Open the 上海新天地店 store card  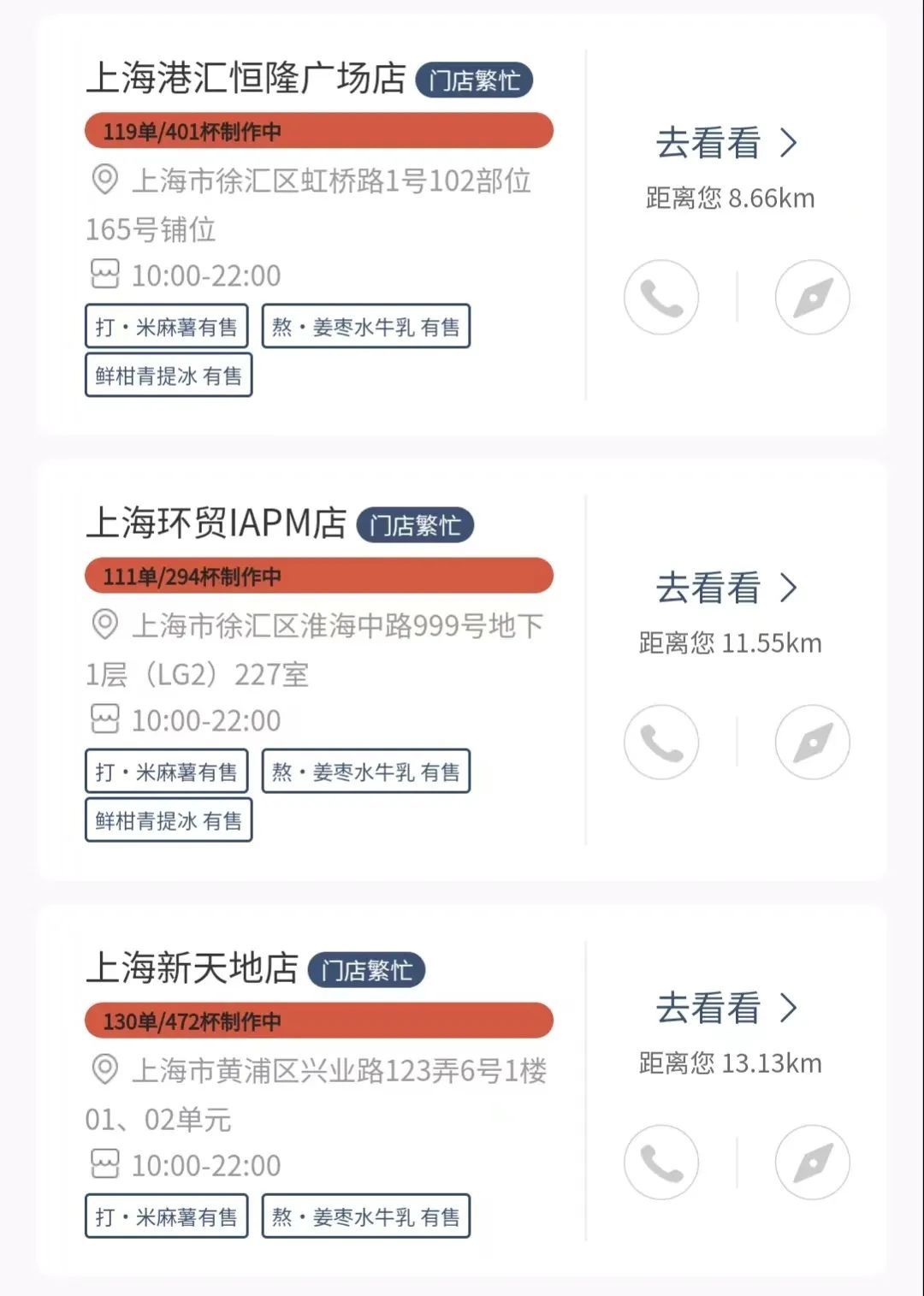192,968
